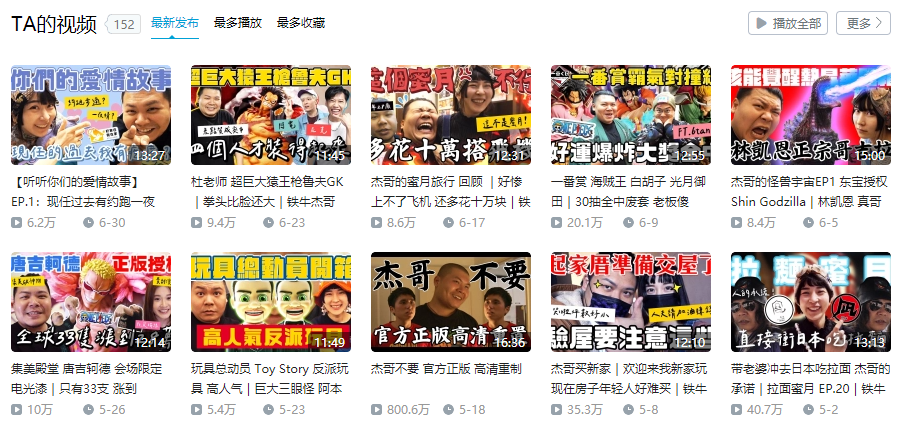Open the 更多 videos link
The width and height of the screenshot is (907, 434).
click(865, 23)
